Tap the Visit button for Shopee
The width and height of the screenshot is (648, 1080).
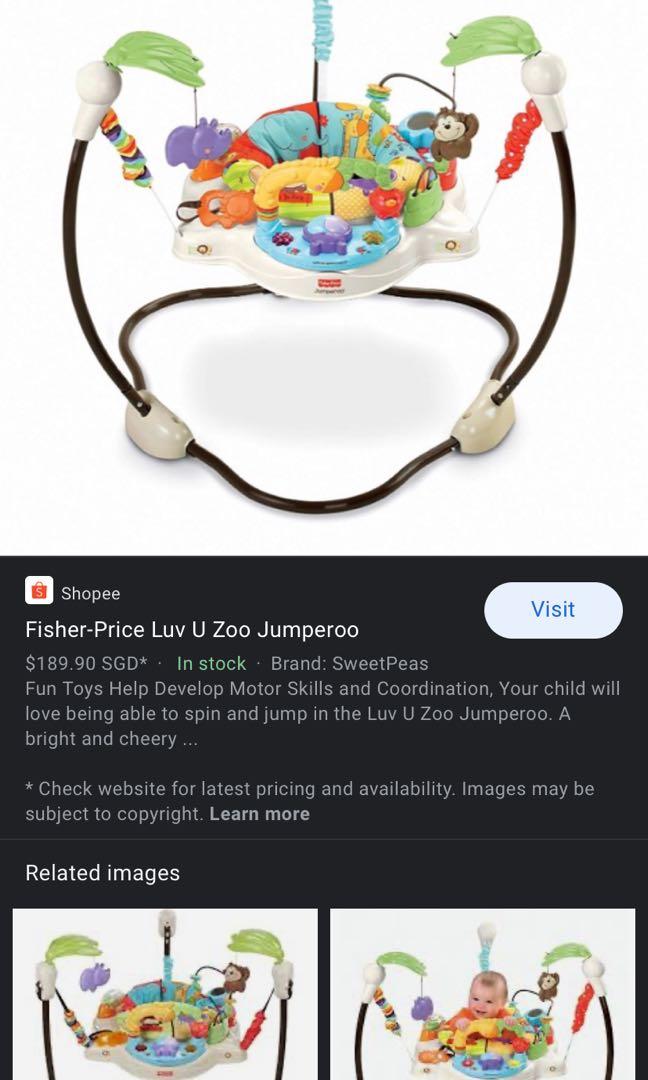click(x=553, y=610)
